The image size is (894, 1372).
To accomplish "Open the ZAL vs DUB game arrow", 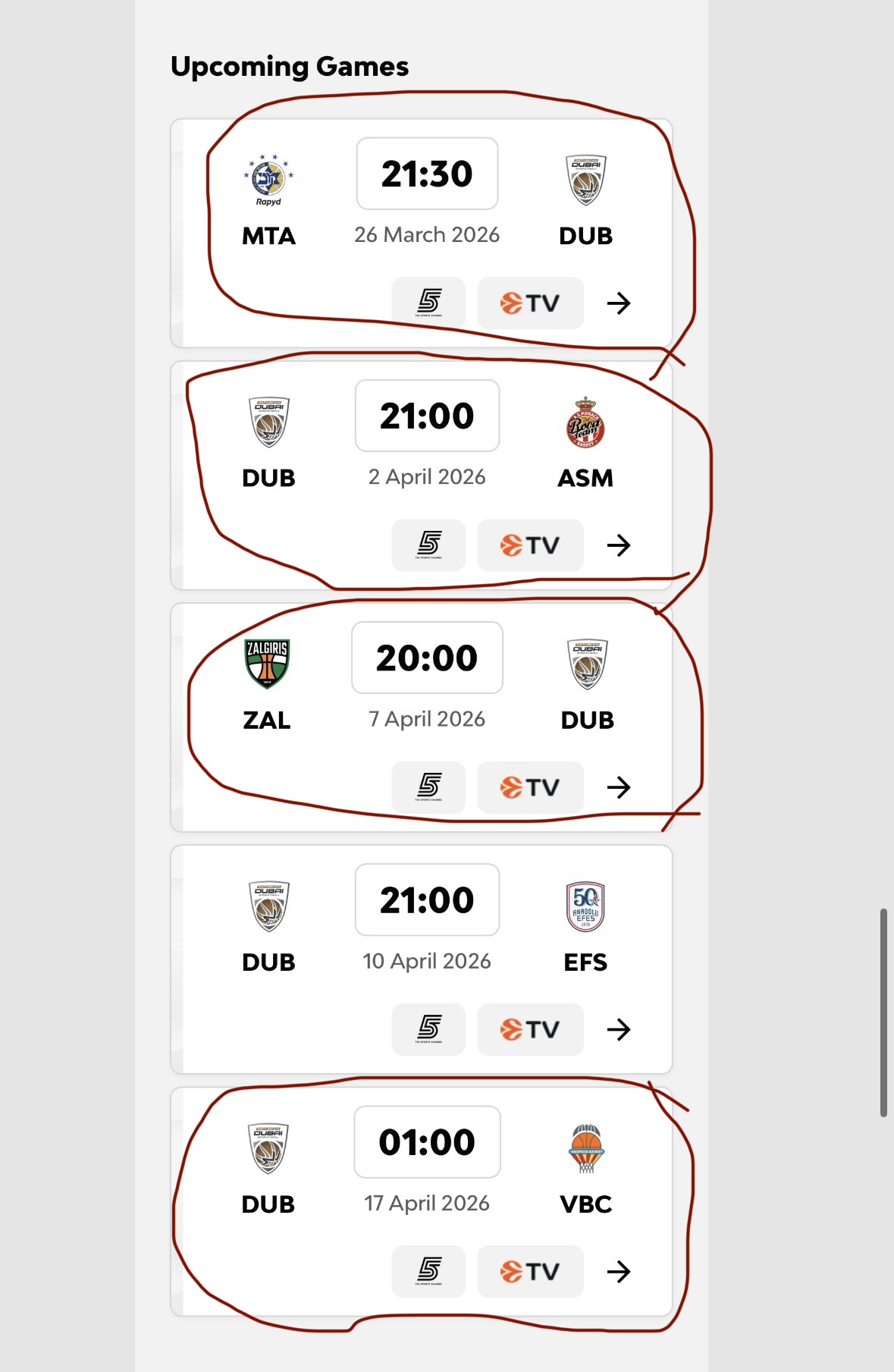I will 619,787.
